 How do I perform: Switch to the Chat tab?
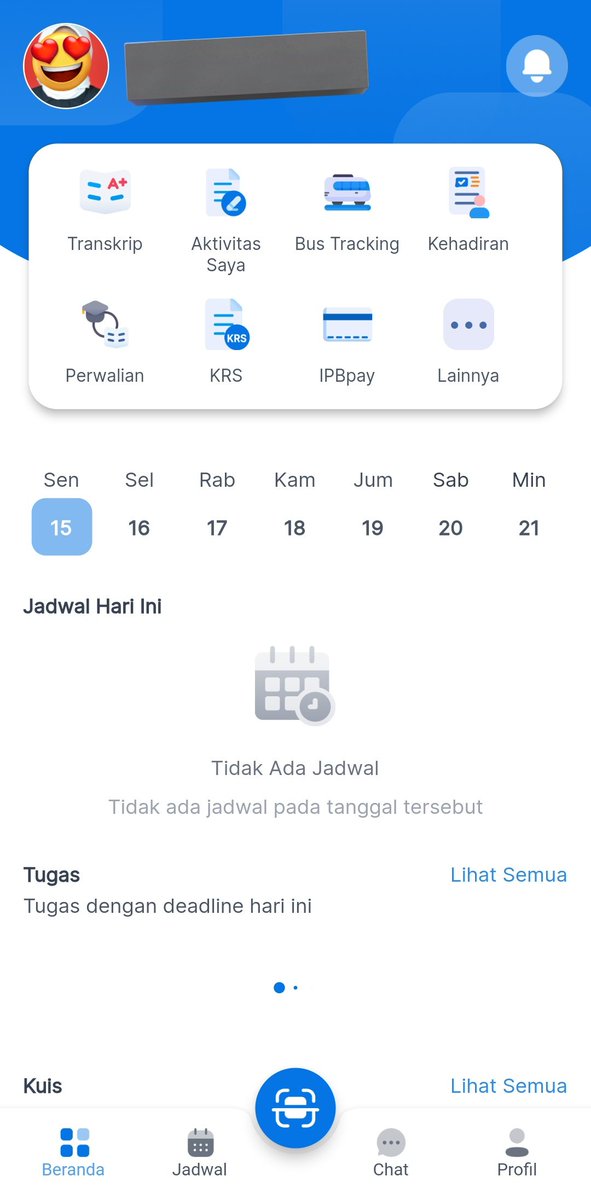(391, 1153)
